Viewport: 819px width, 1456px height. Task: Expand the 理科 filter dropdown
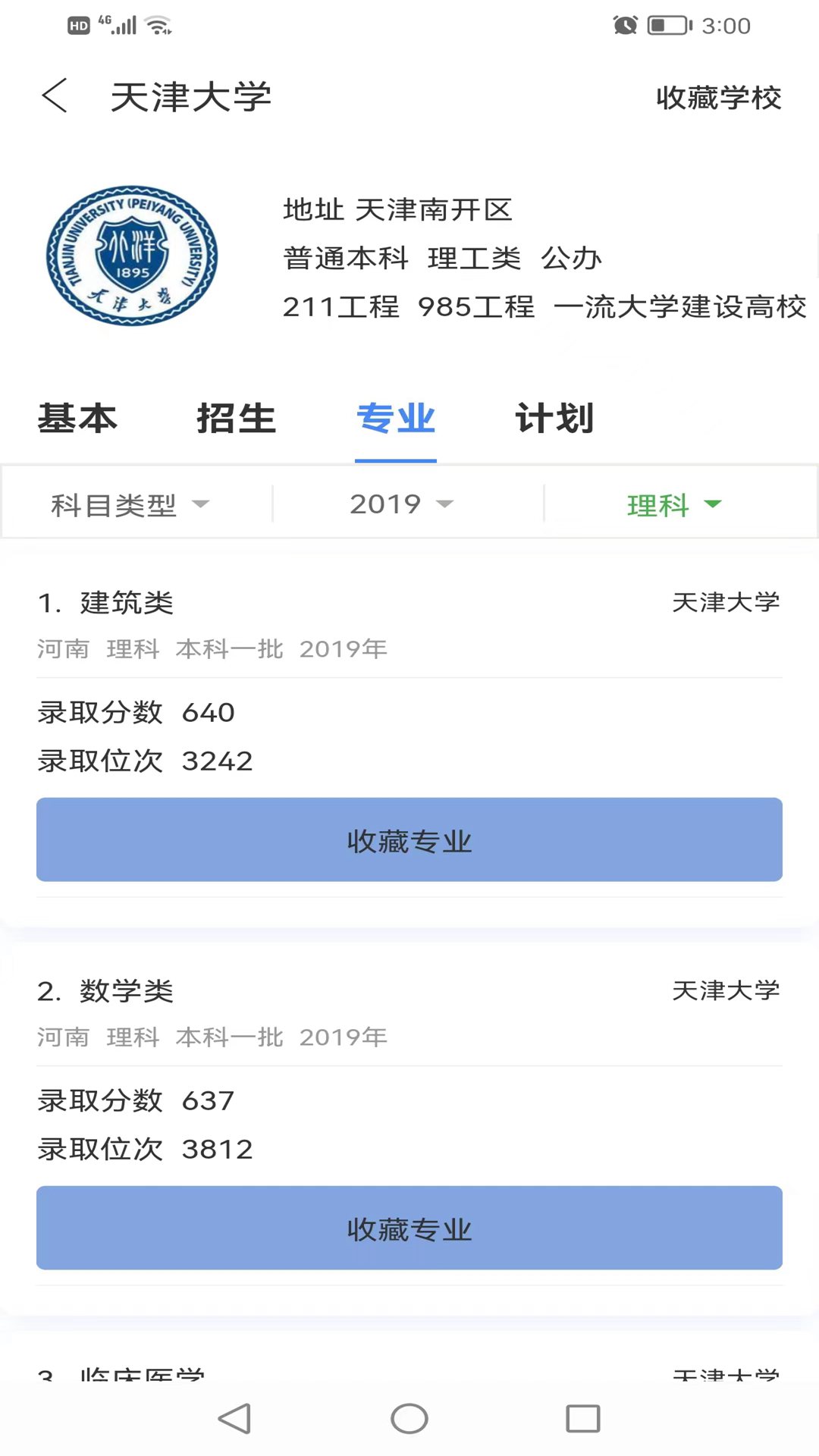click(674, 504)
